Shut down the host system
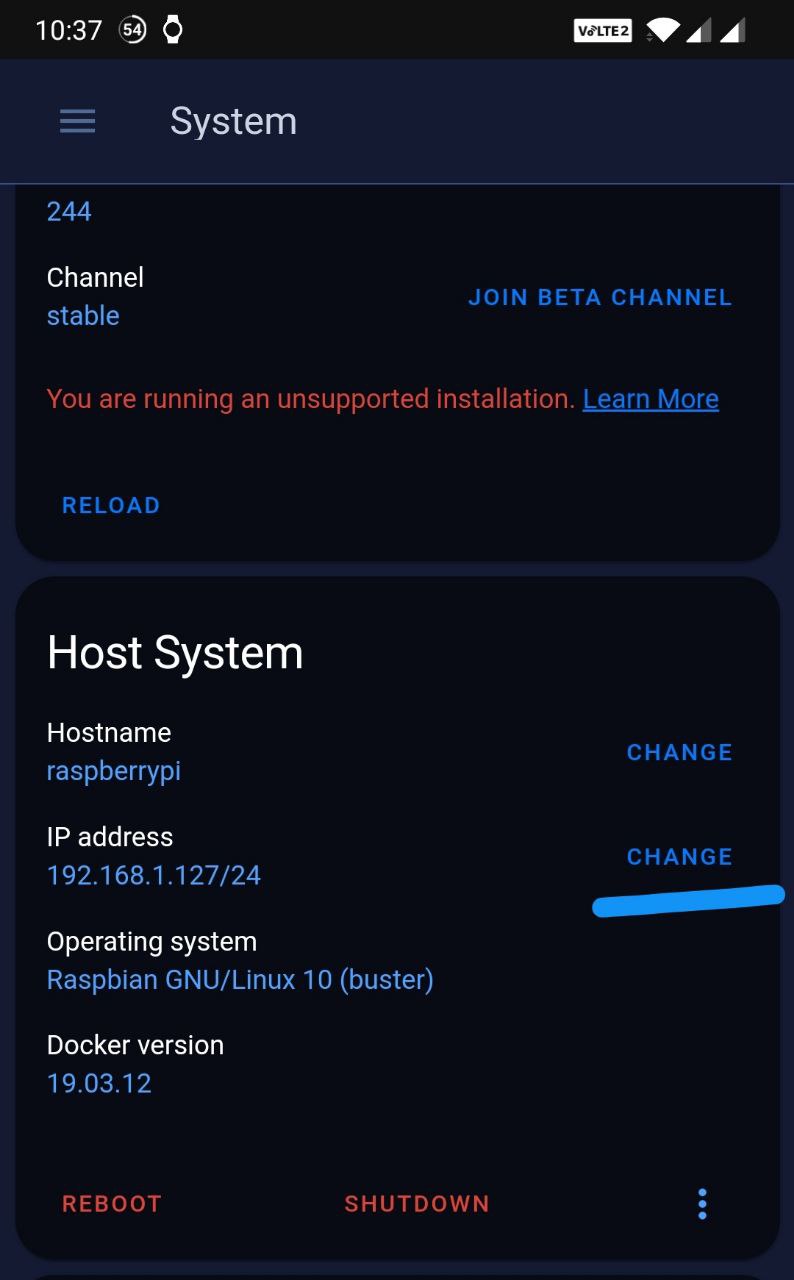This screenshot has height=1280, width=794. pyautogui.click(x=417, y=1203)
